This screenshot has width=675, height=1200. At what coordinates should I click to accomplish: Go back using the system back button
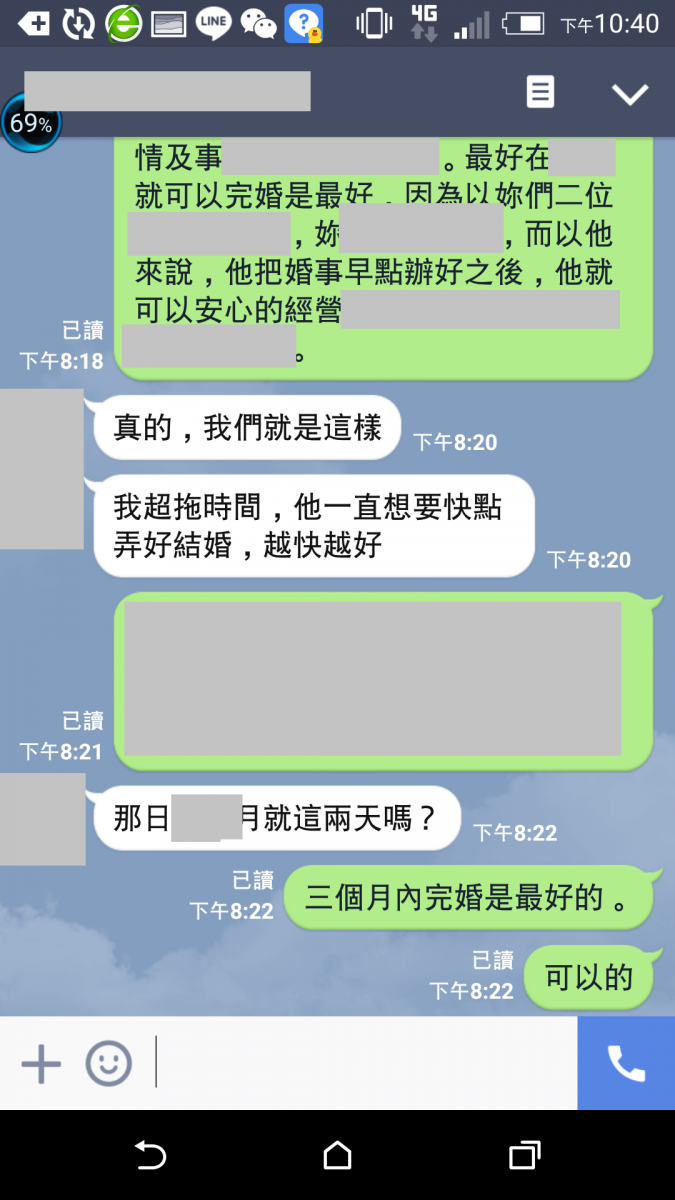(150, 1156)
